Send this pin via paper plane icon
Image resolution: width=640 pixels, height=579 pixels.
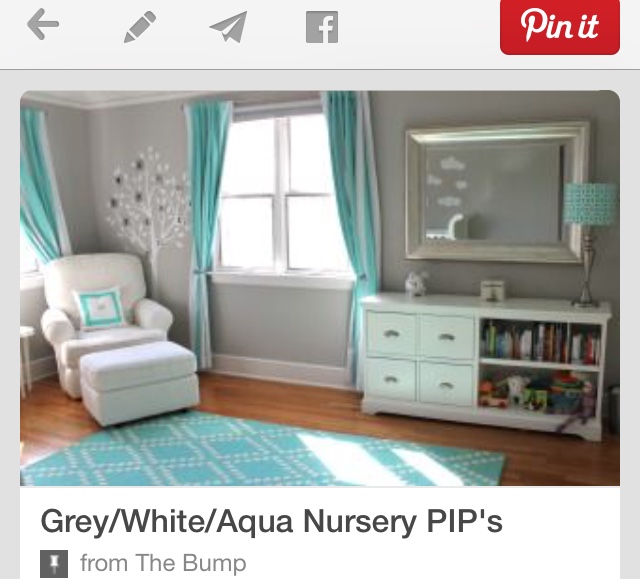229,26
